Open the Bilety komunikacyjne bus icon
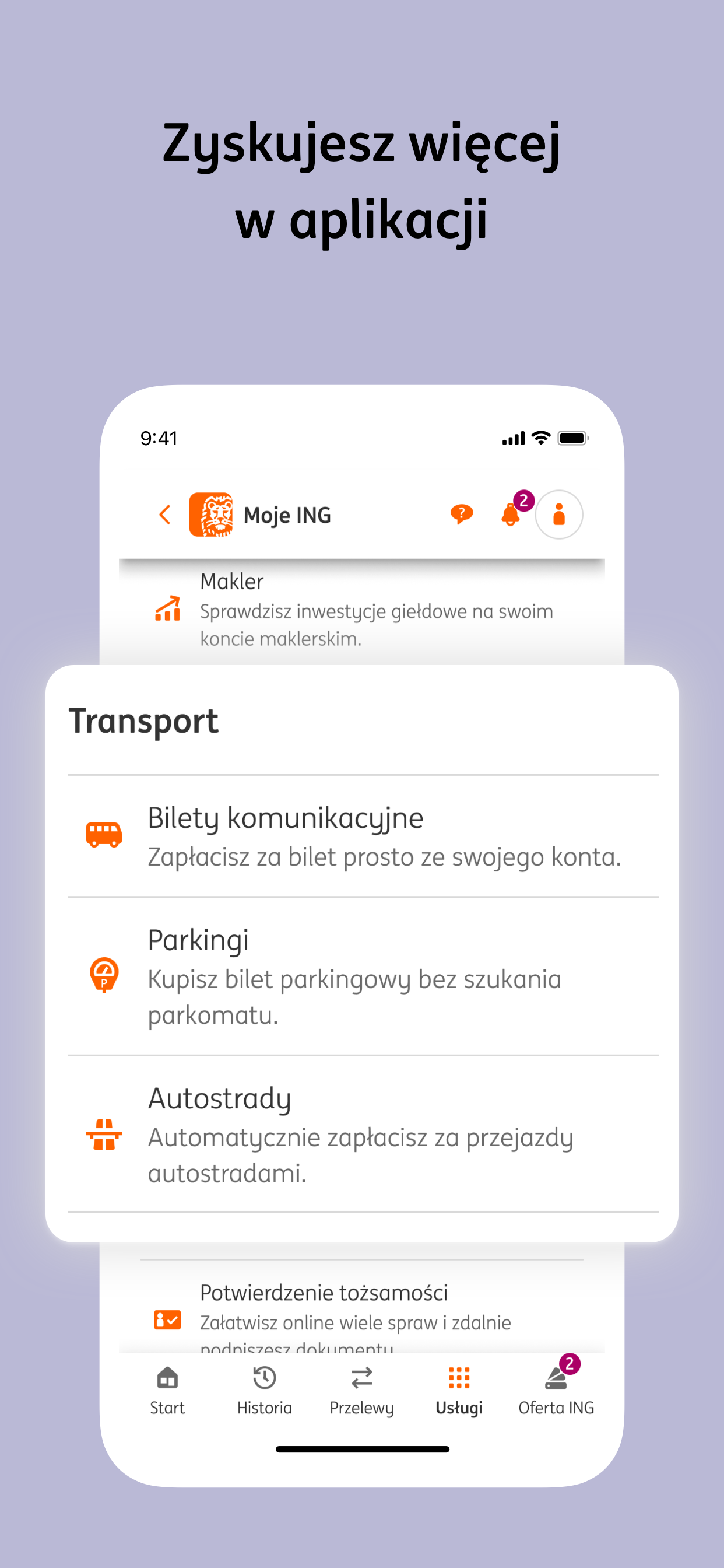The width and height of the screenshot is (724, 1568). coord(105,835)
